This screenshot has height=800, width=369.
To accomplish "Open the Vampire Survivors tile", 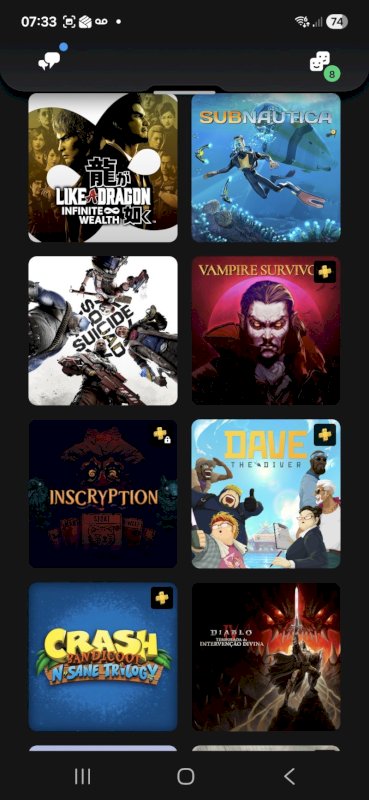I will [x=266, y=331].
